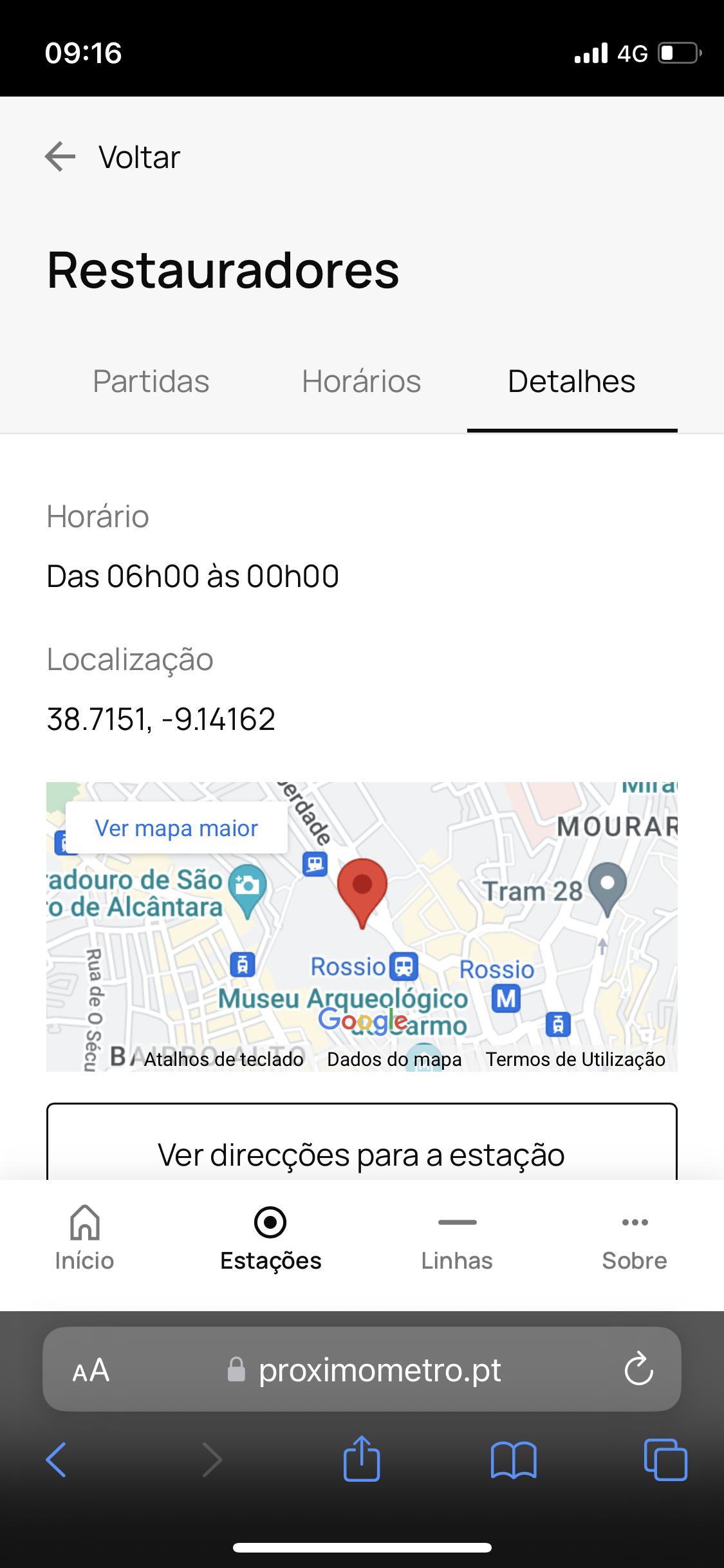Open Safari reader text size options

91,1370
